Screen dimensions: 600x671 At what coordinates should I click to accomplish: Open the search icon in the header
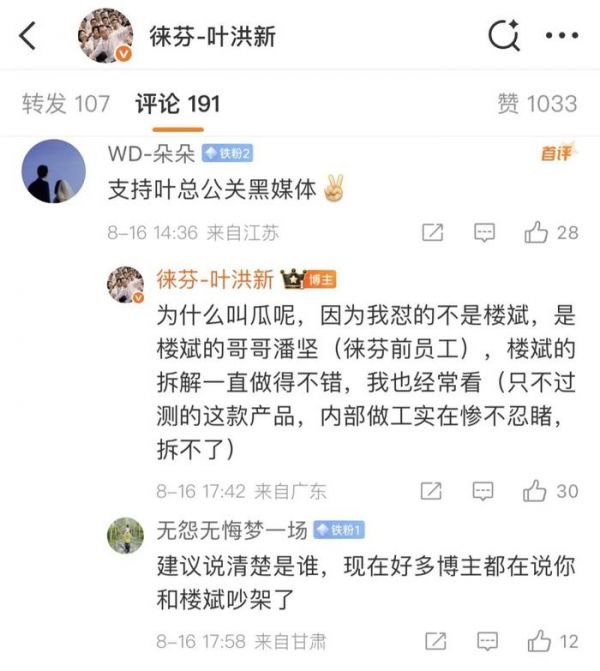(503, 37)
